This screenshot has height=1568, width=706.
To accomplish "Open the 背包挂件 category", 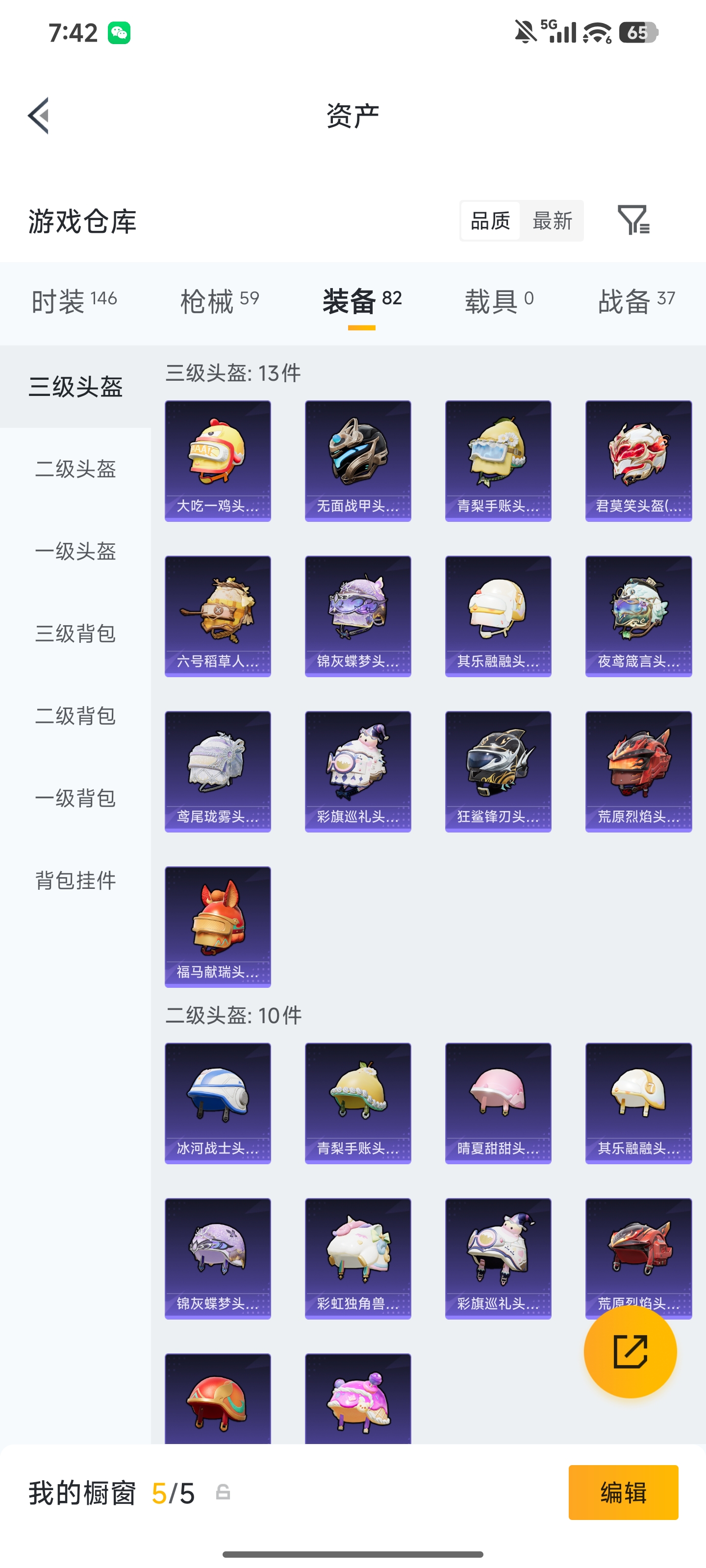I will (x=76, y=880).
